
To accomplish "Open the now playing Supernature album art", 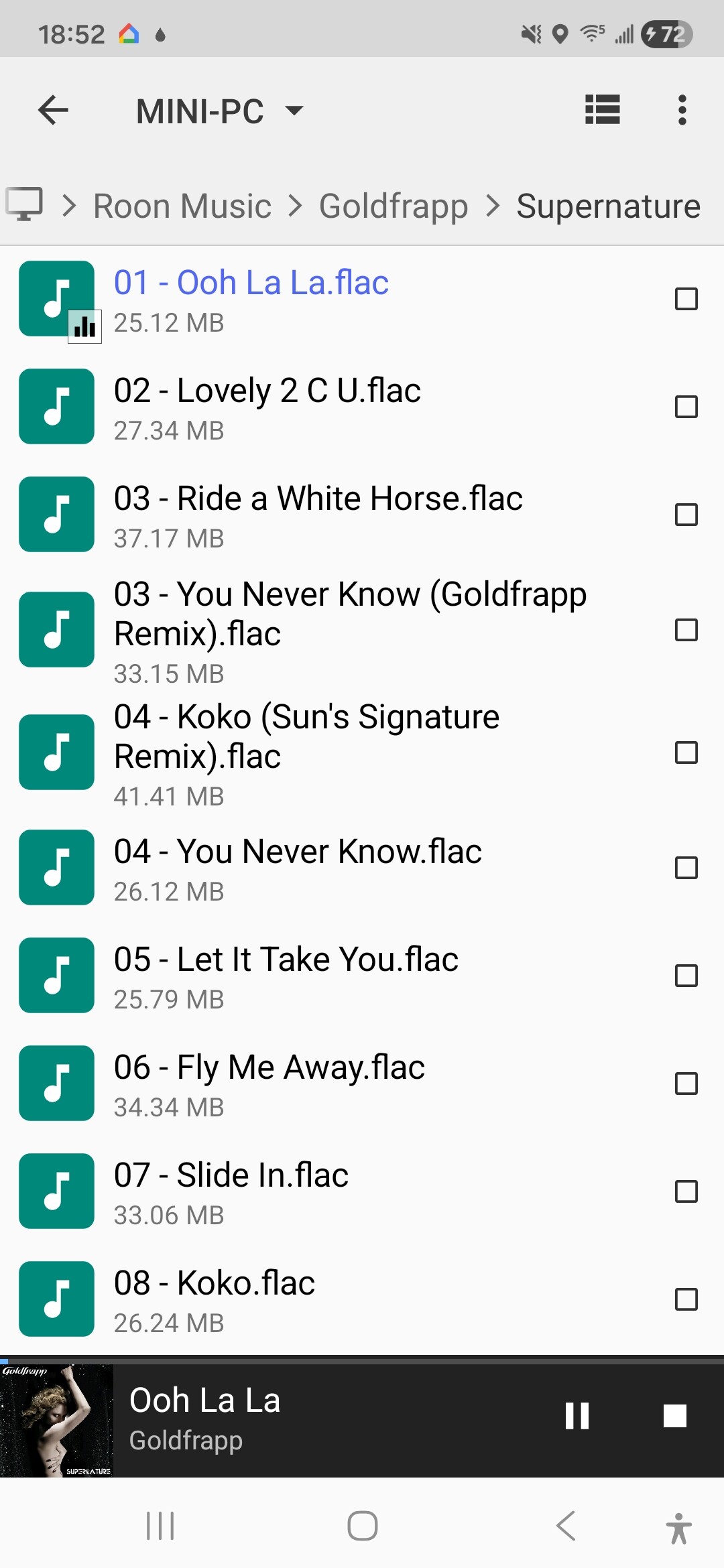I will [x=56, y=1420].
